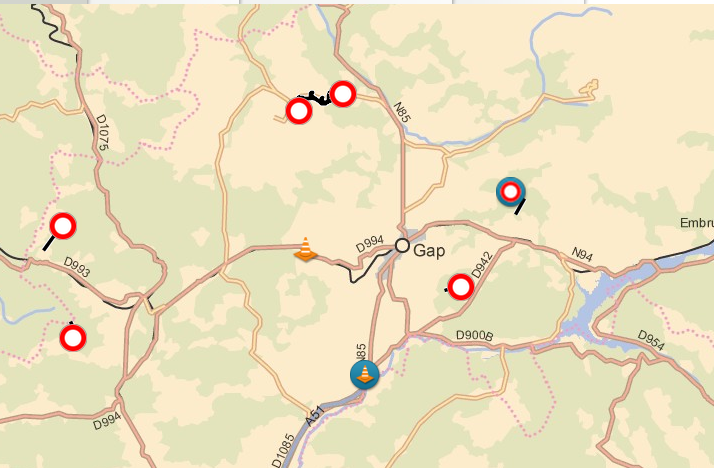Select the road closure marker beside D942
Image resolution: width=714 pixels, height=468 pixels.
tap(460, 288)
